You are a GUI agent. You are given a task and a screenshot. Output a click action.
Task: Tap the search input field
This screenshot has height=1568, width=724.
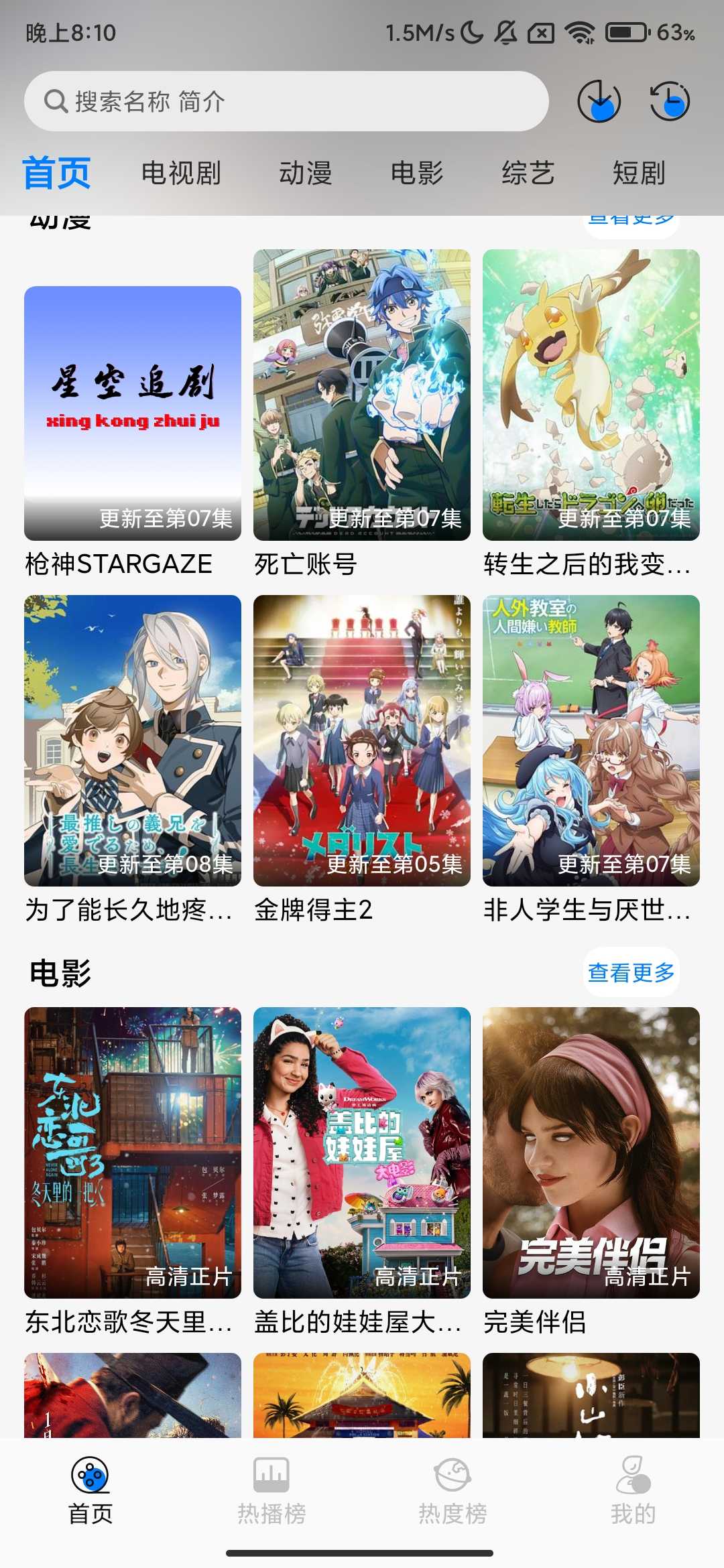tap(268, 102)
